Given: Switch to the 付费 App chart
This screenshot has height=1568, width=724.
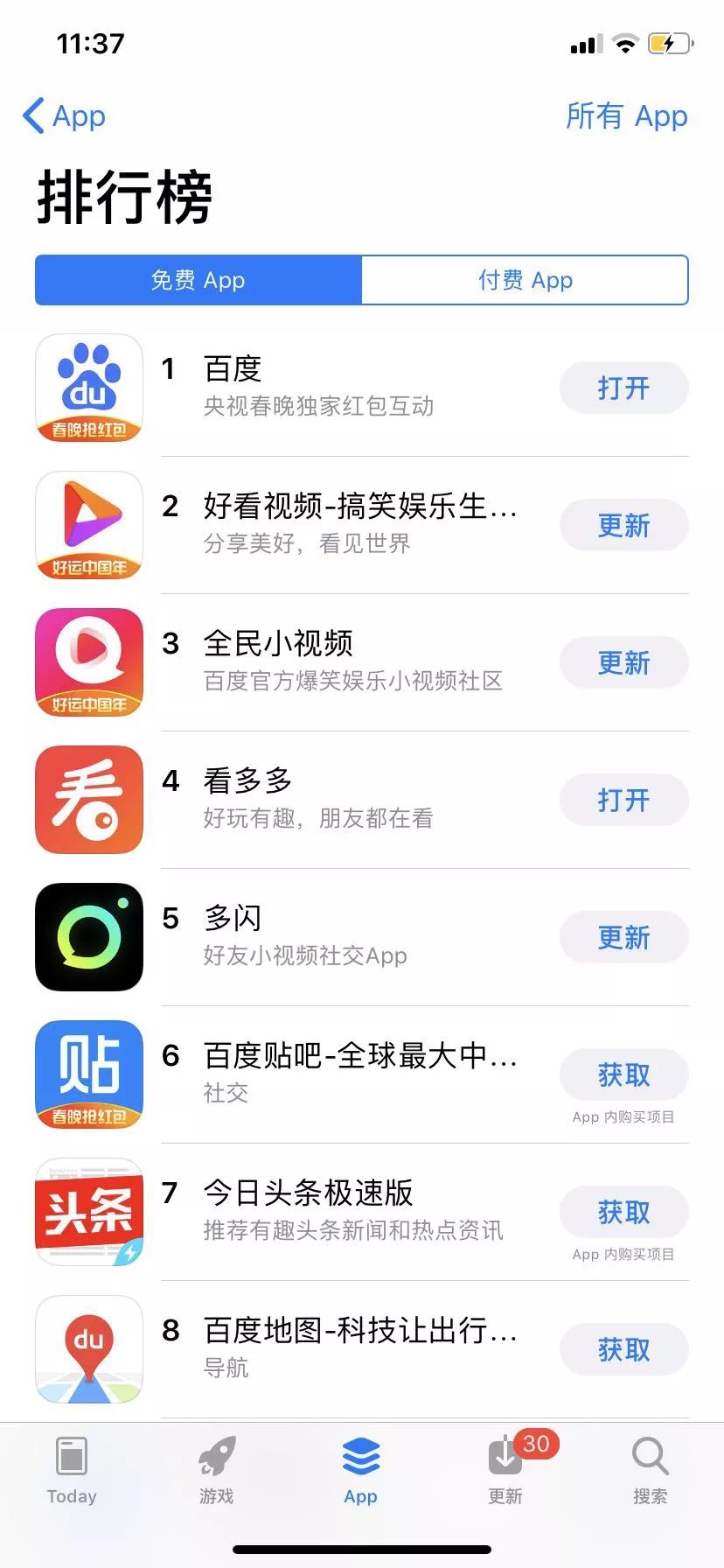Looking at the screenshot, I should point(525,280).
